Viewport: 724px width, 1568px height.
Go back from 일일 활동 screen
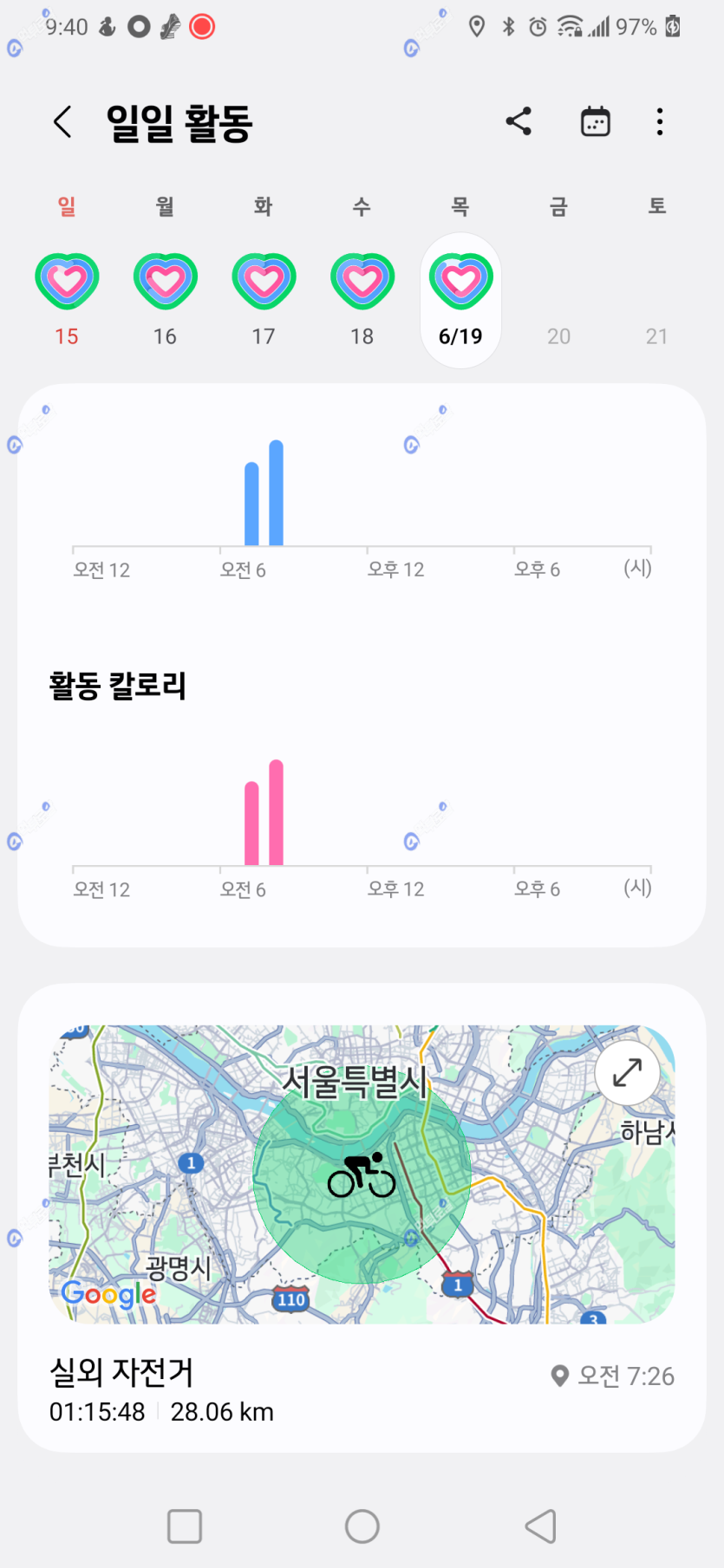click(62, 122)
